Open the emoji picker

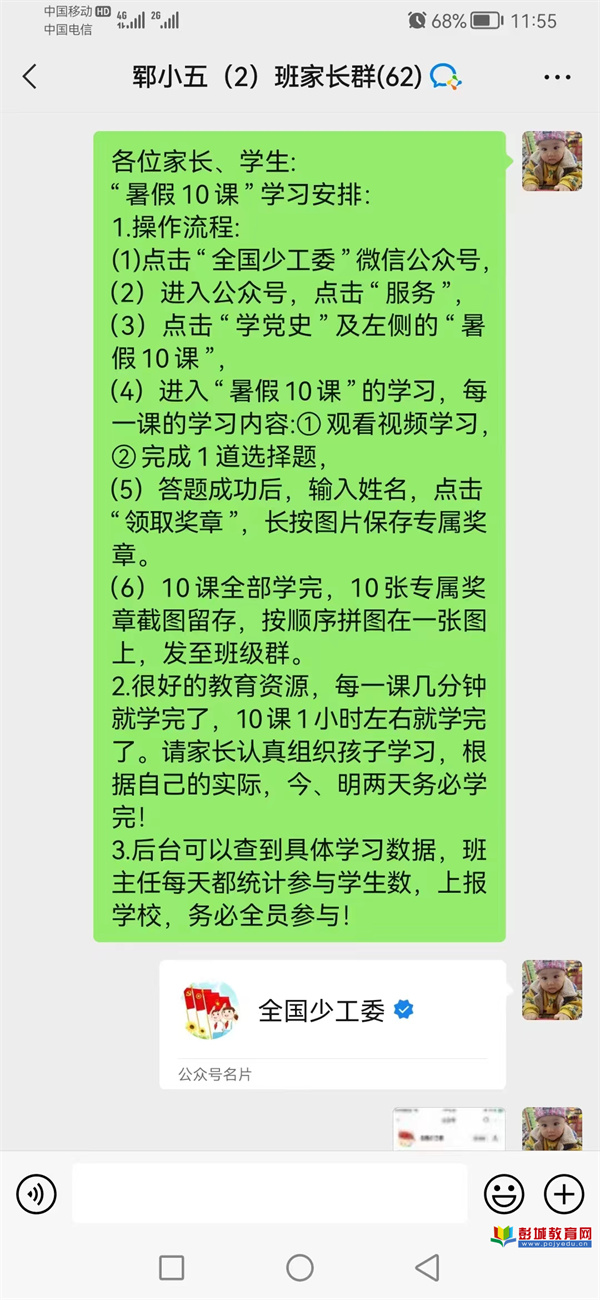point(504,1193)
